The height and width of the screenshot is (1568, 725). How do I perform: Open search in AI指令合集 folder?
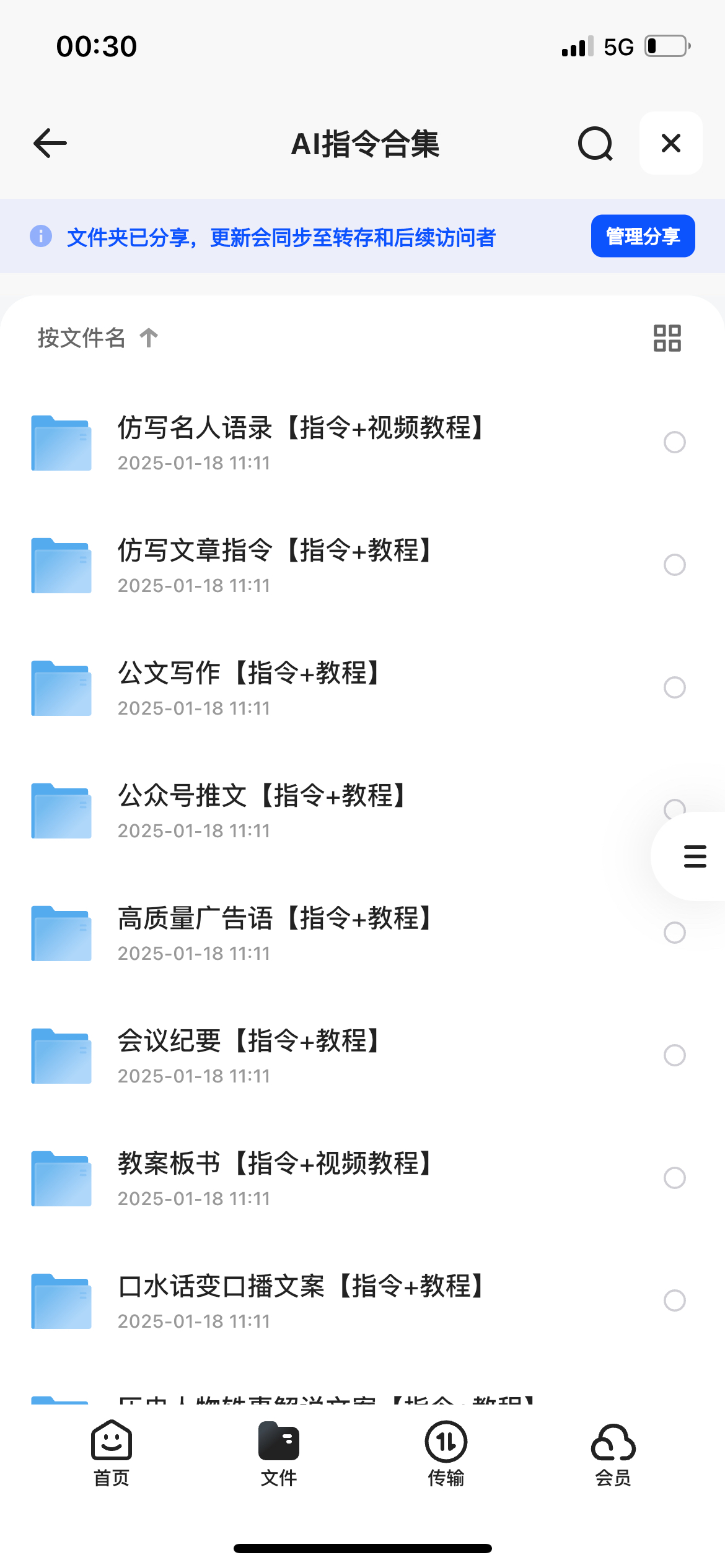click(595, 144)
